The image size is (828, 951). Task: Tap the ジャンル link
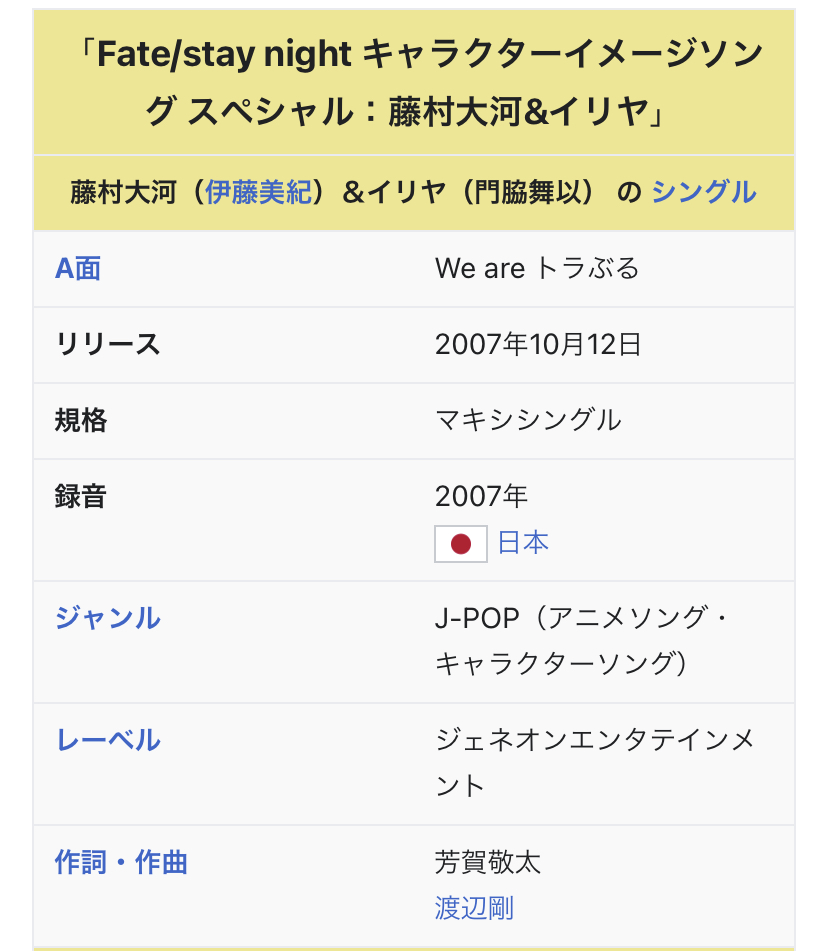pyautogui.click(x=107, y=618)
